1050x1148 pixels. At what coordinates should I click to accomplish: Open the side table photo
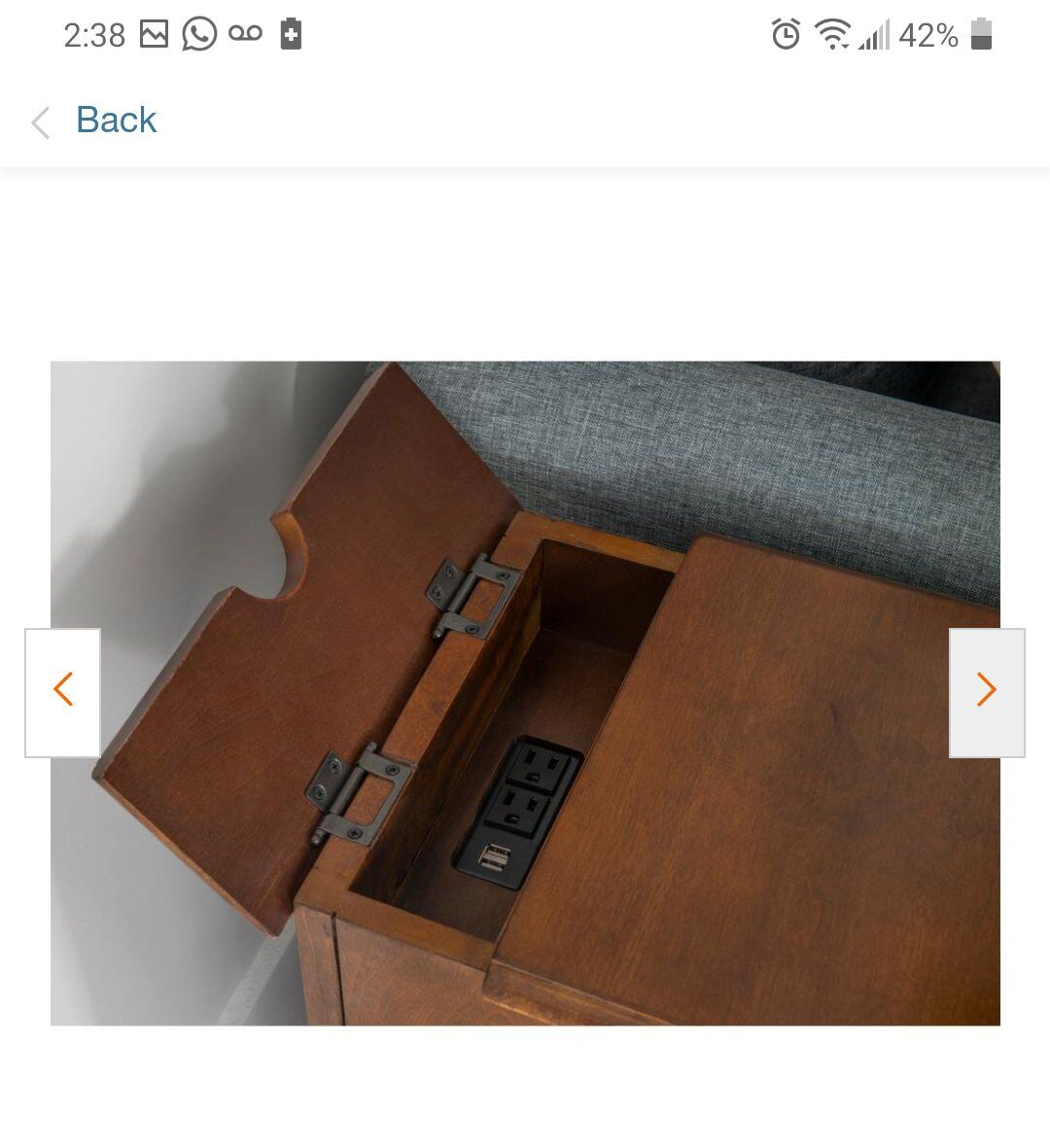(x=525, y=692)
